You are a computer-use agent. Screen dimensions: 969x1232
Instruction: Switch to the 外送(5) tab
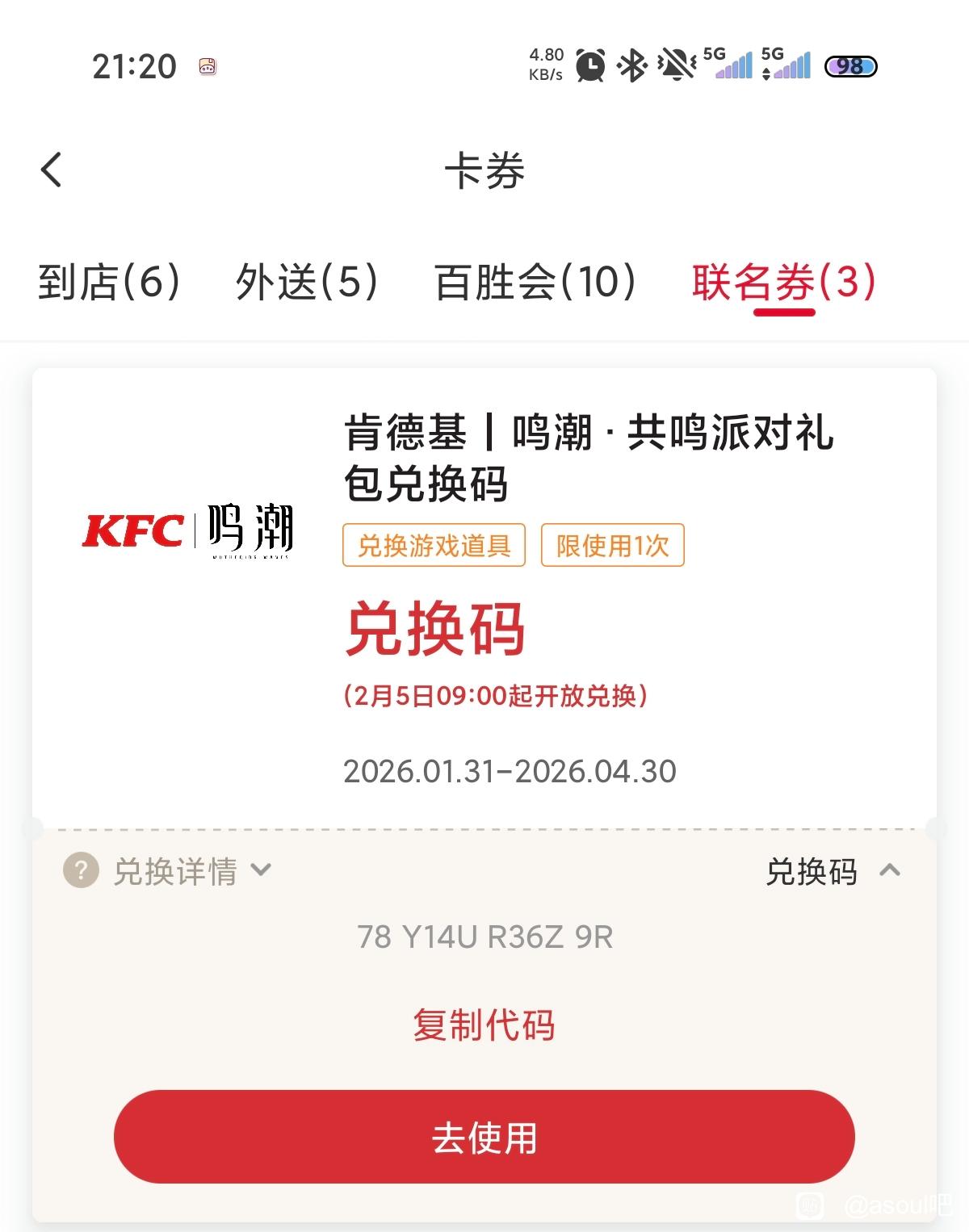click(x=307, y=283)
